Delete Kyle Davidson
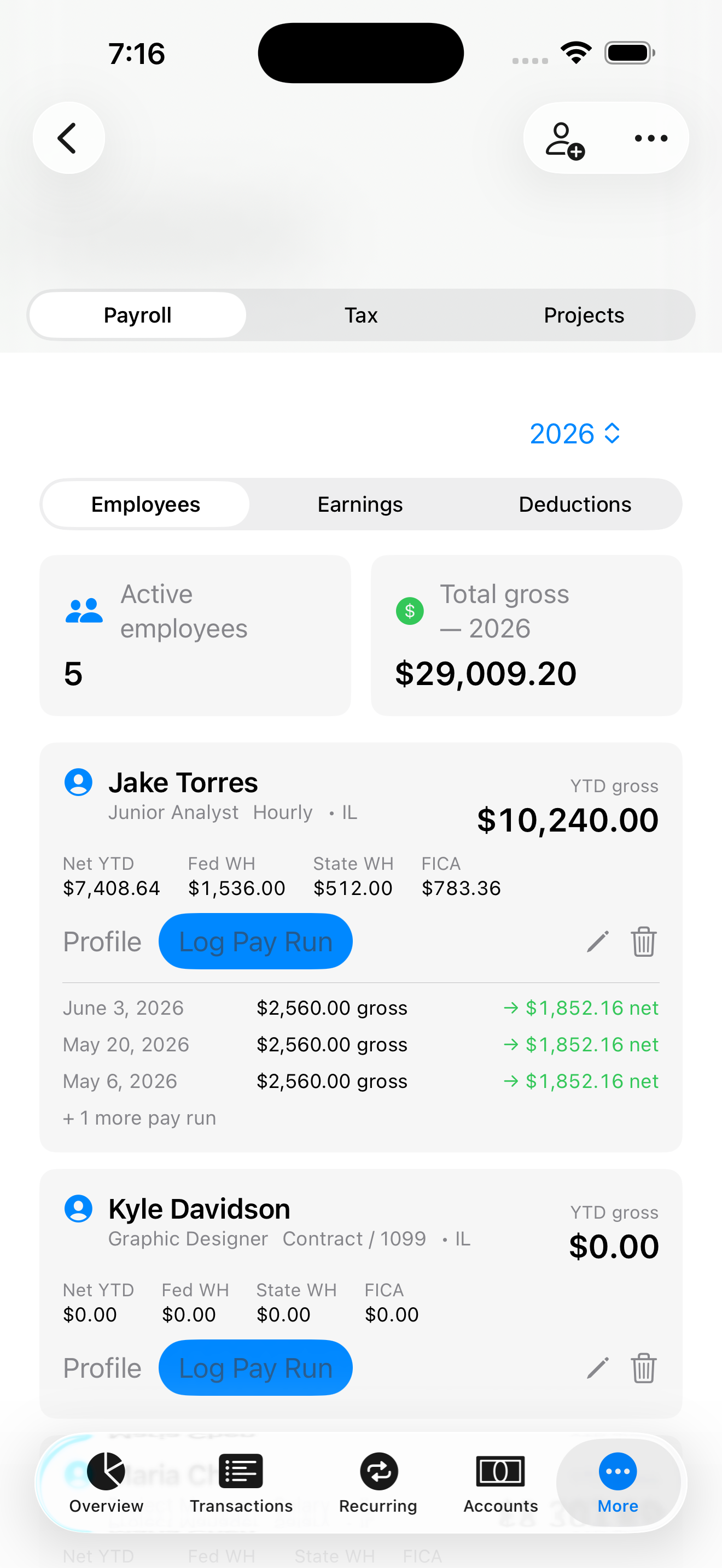722x1568 pixels. click(x=643, y=1368)
